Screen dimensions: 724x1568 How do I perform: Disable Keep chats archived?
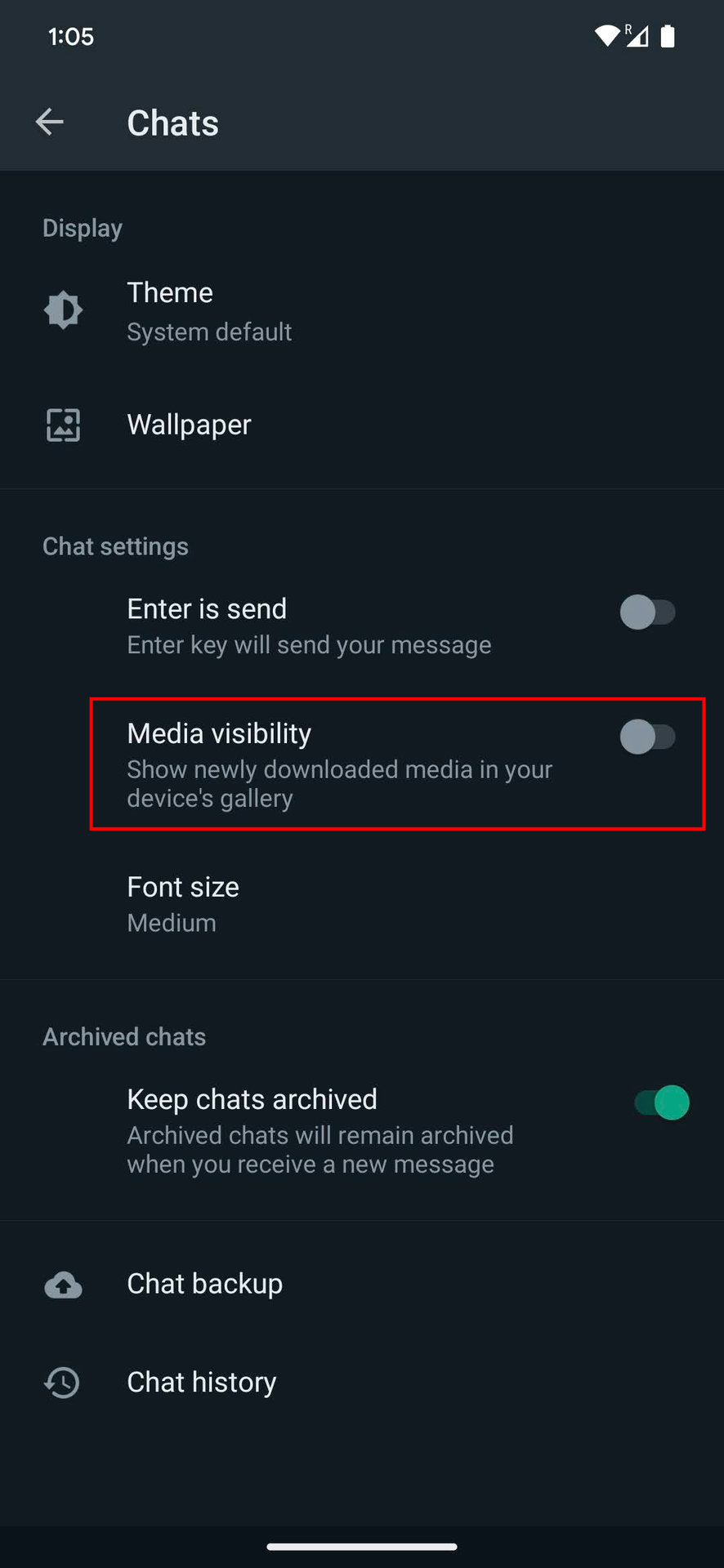(661, 1102)
